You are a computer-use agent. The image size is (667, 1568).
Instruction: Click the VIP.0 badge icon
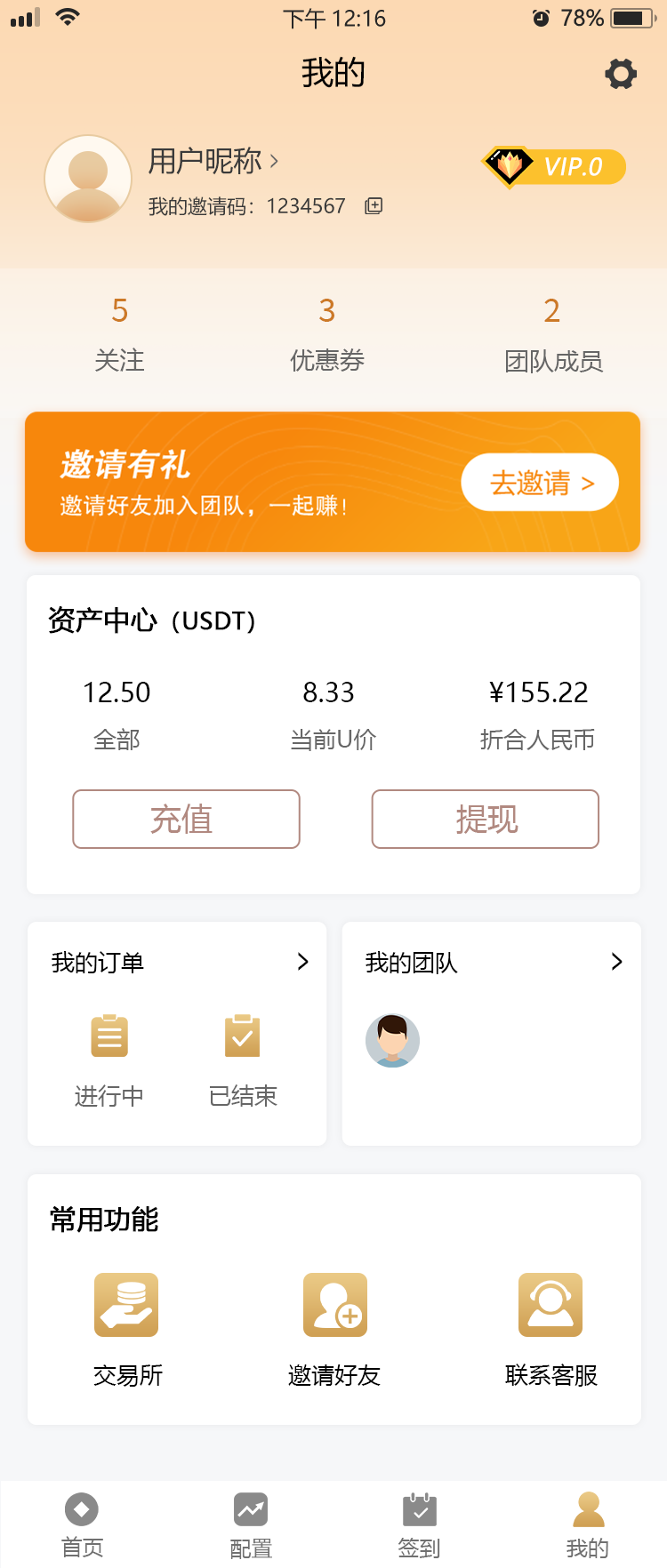click(508, 166)
